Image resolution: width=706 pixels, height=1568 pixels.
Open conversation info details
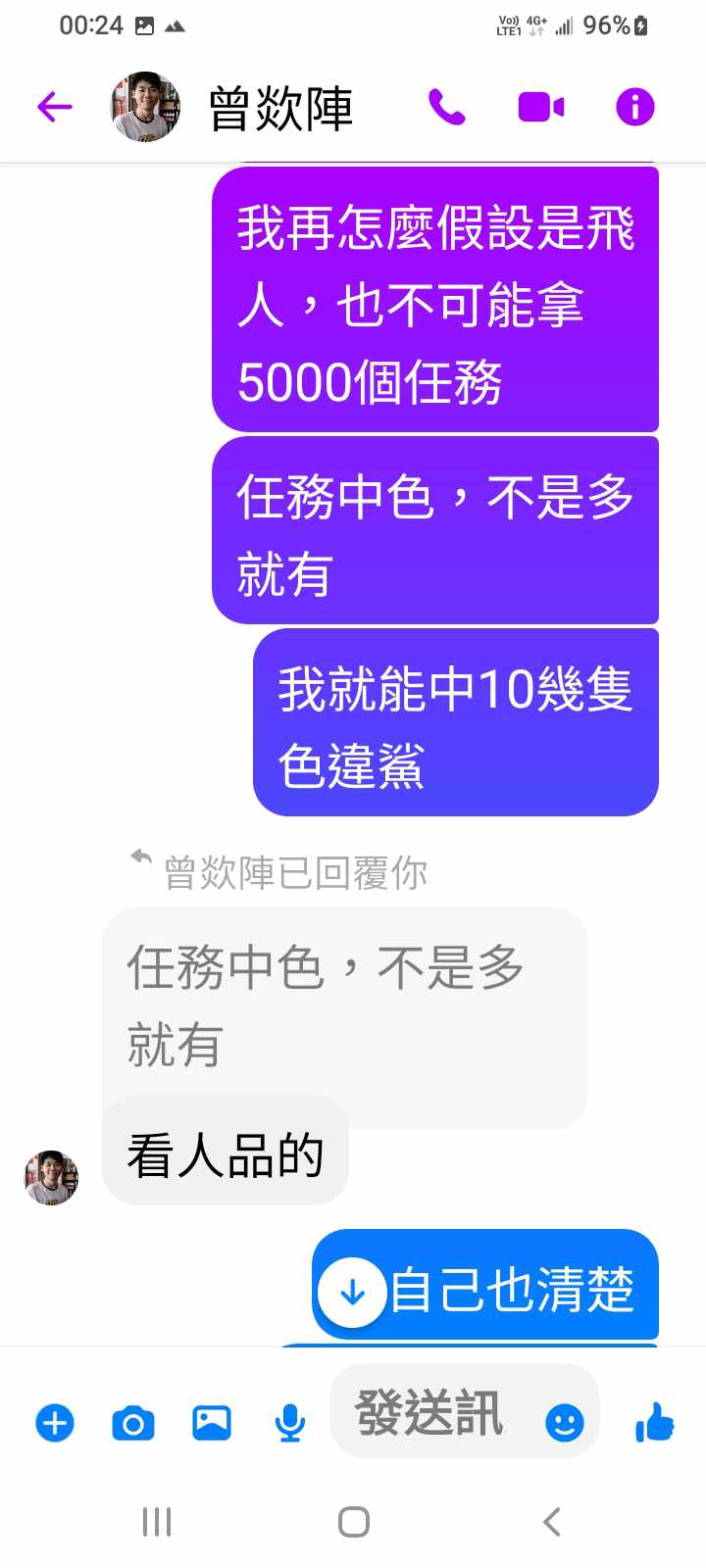click(634, 107)
